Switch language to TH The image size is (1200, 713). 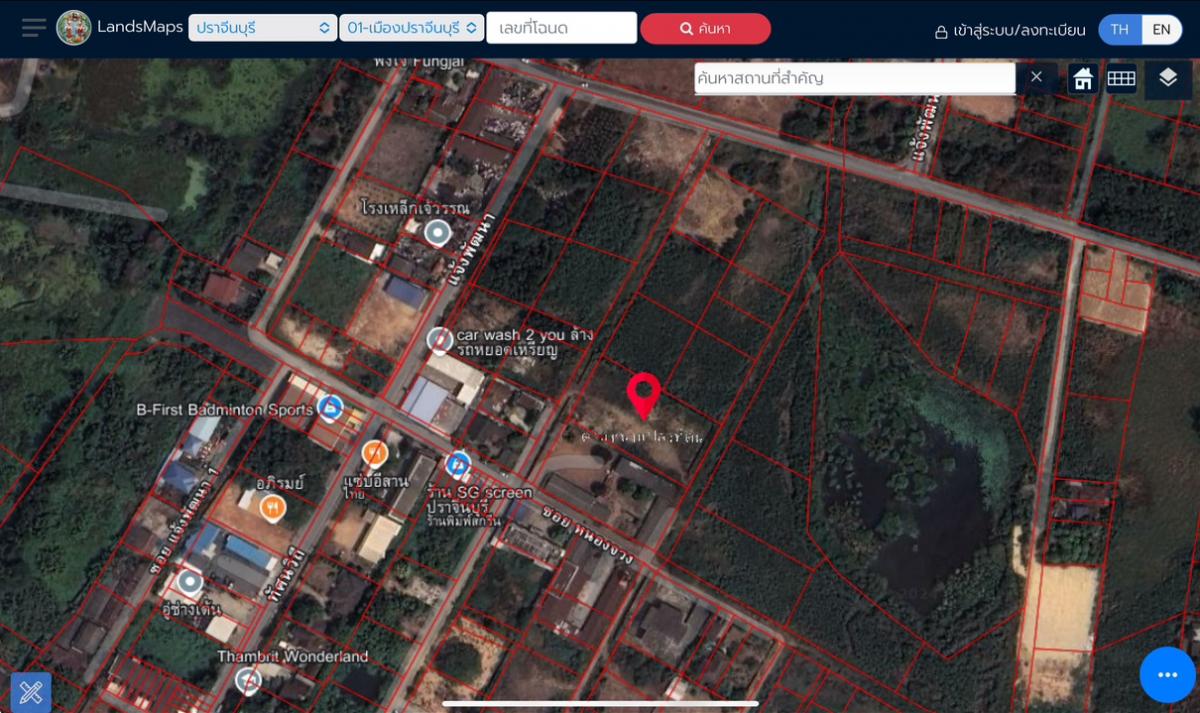1119,29
